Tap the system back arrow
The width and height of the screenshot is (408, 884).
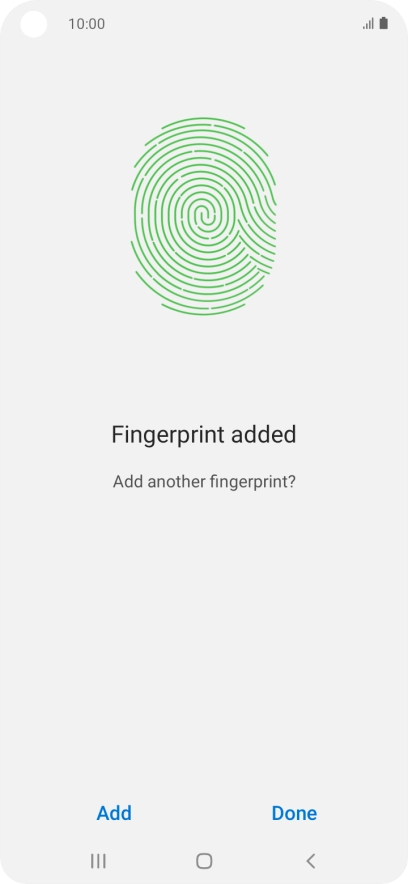point(310,861)
